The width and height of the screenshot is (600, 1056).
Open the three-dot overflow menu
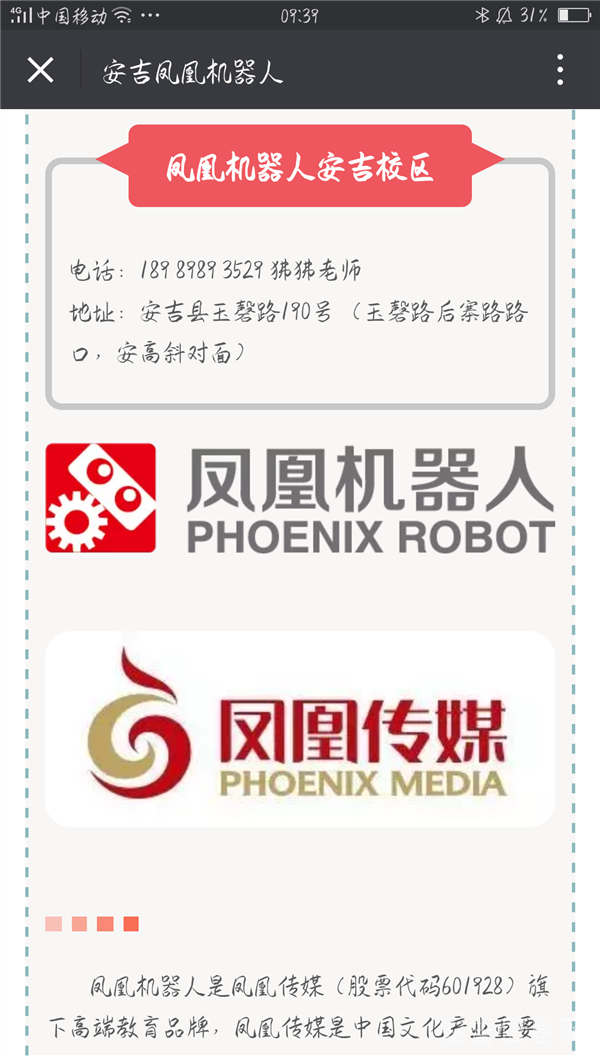click(560, 70)
